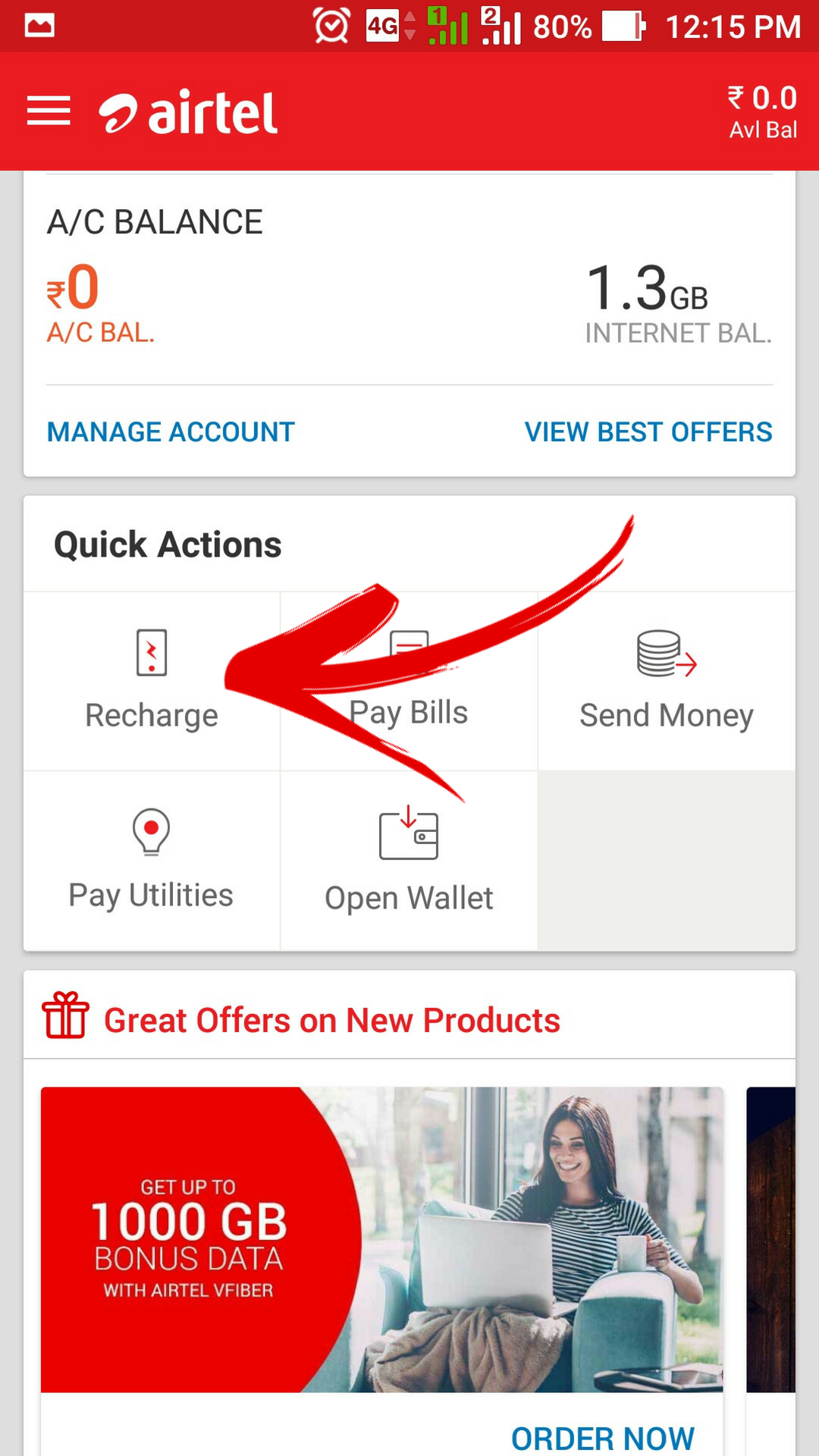Viewport: 819px width, 1456px height.
Task: Select the Recharge quick action
Action: pyautogui.click(x=152, y=681)
